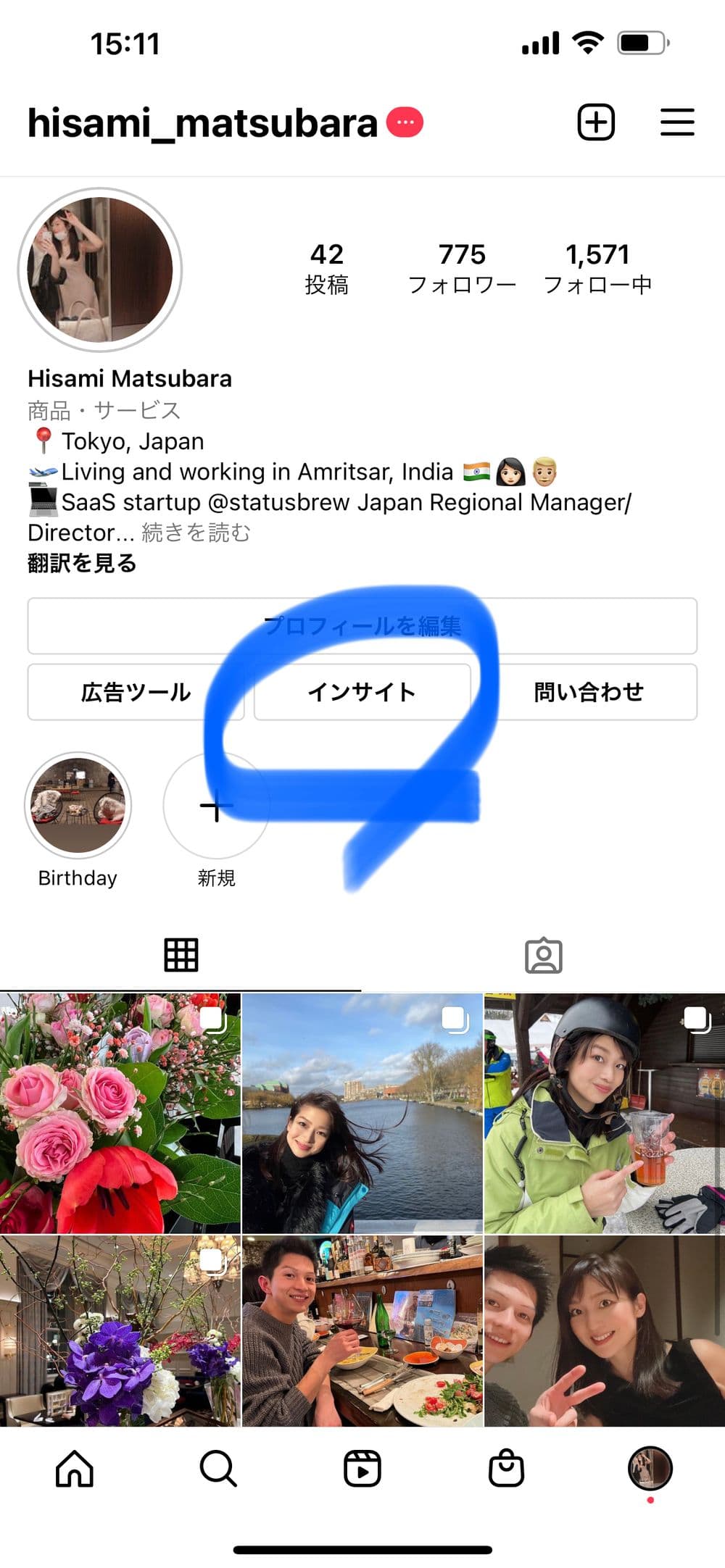This screenshot has height=1568, width=725.
Task: View the 775 followers list
Action: (462, 268)
